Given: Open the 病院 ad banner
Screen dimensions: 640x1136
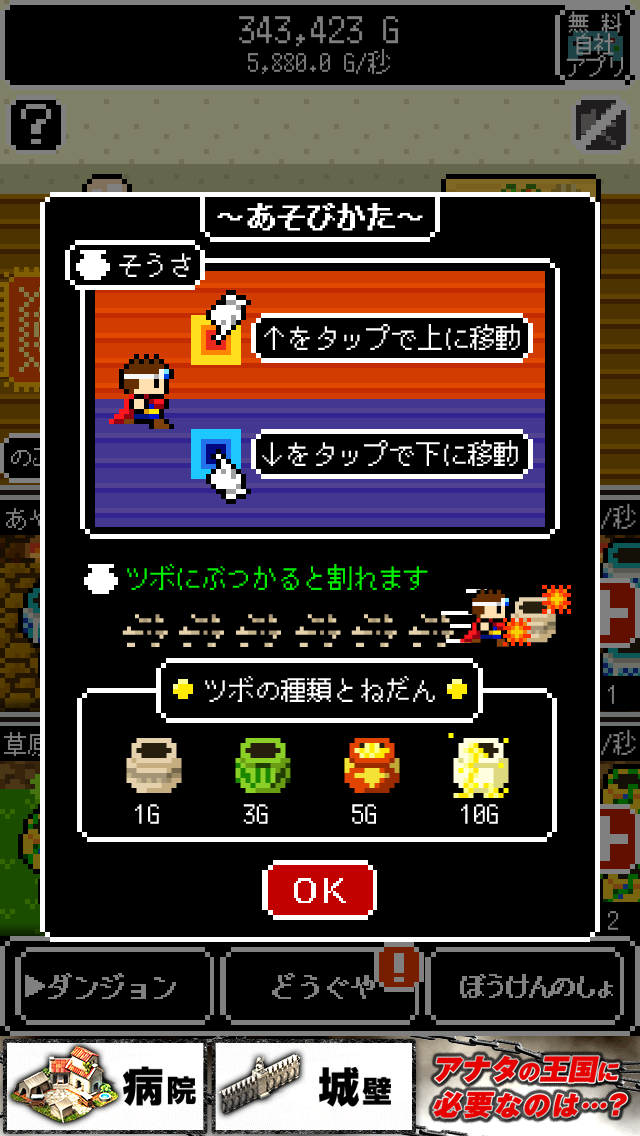Looking at the screenshot, I should pyautogui.click(x=105, y=1085).
